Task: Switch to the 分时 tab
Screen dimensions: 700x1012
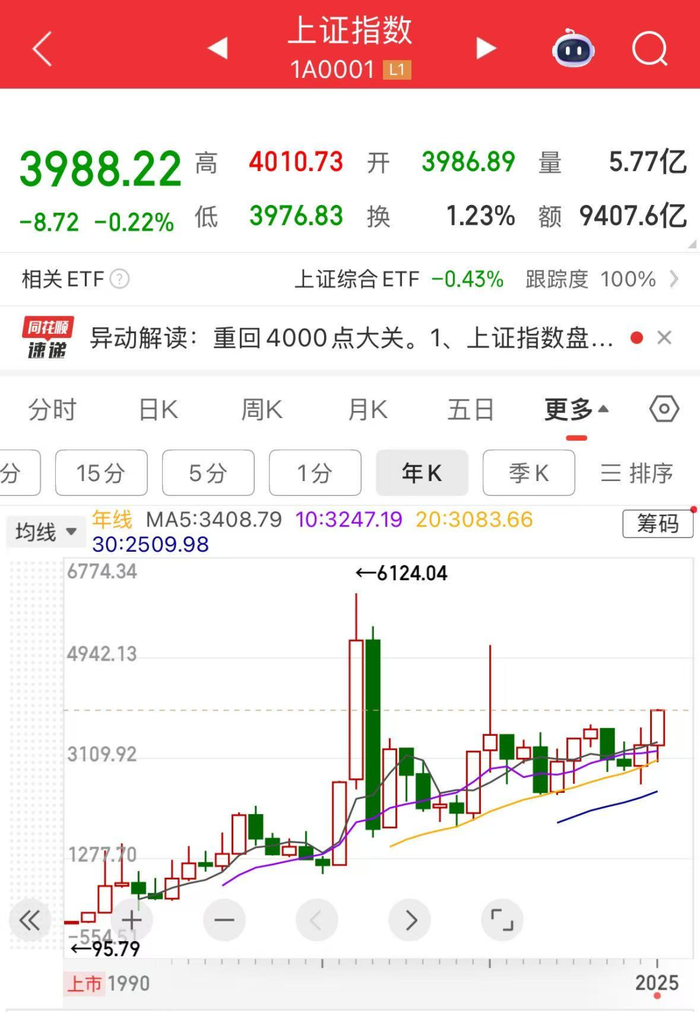Action: 52,409
